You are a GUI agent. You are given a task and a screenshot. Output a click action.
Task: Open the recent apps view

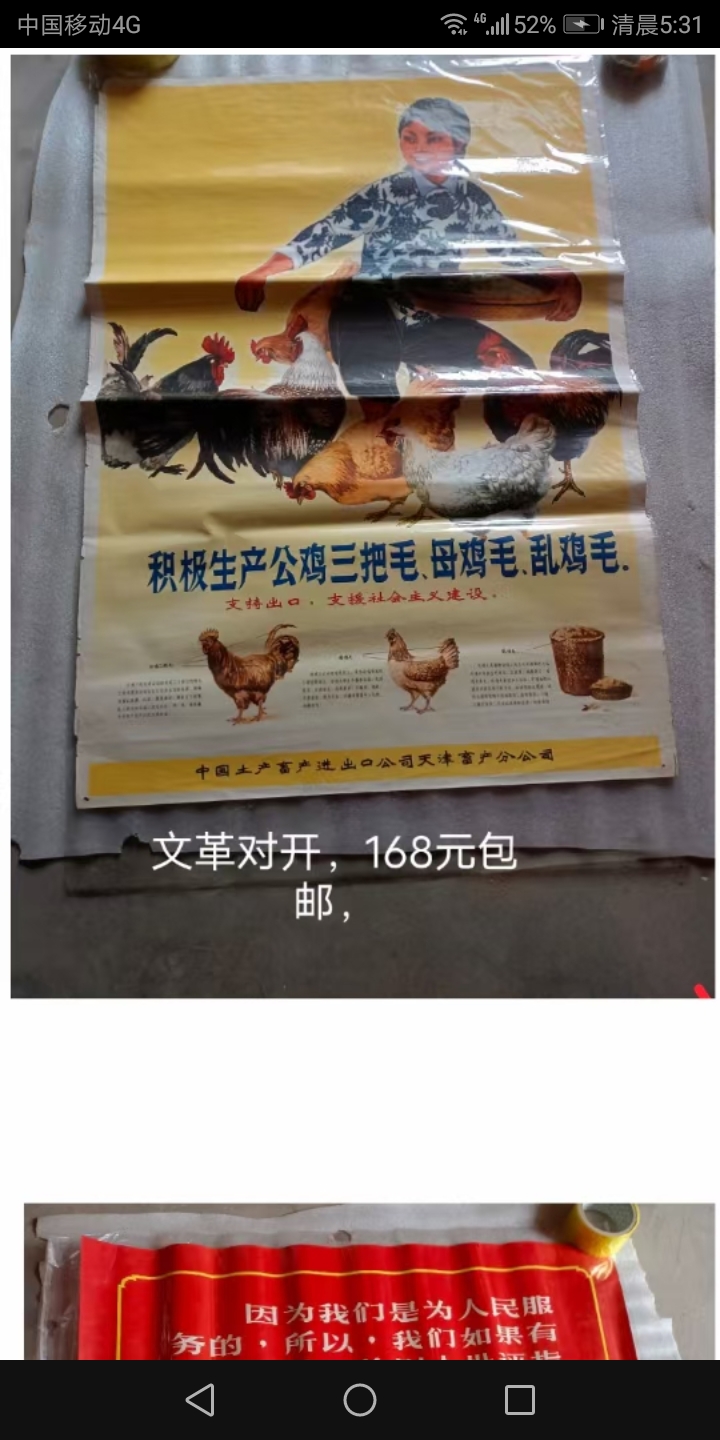[x=520, y=1400]
